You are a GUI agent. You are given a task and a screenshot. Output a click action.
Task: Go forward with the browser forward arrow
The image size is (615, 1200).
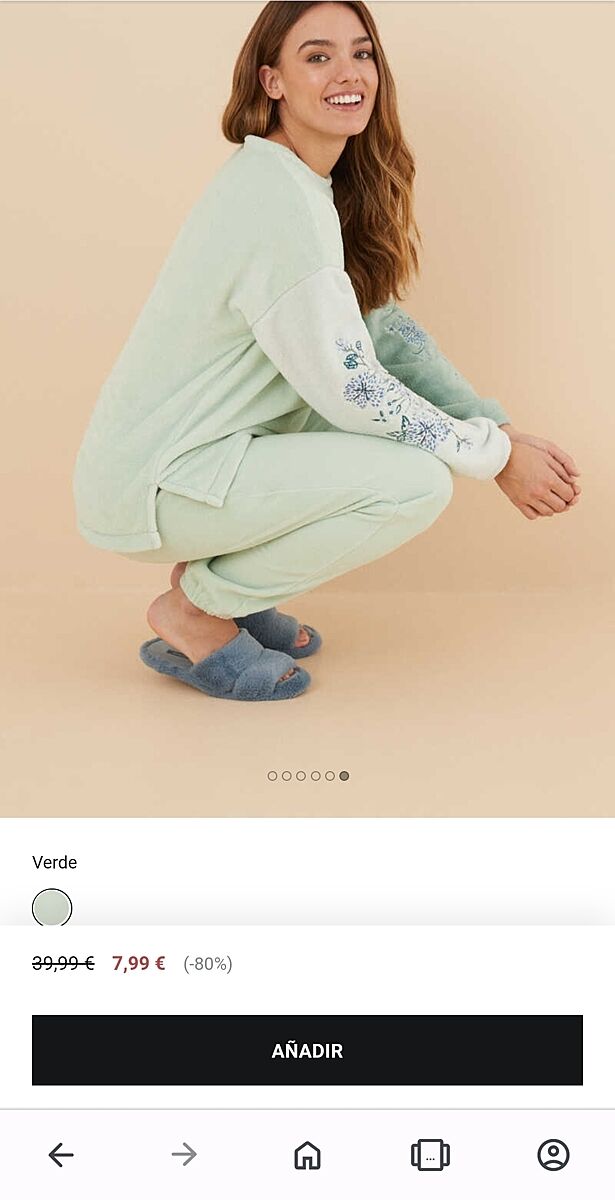[x=184, y=1155]
